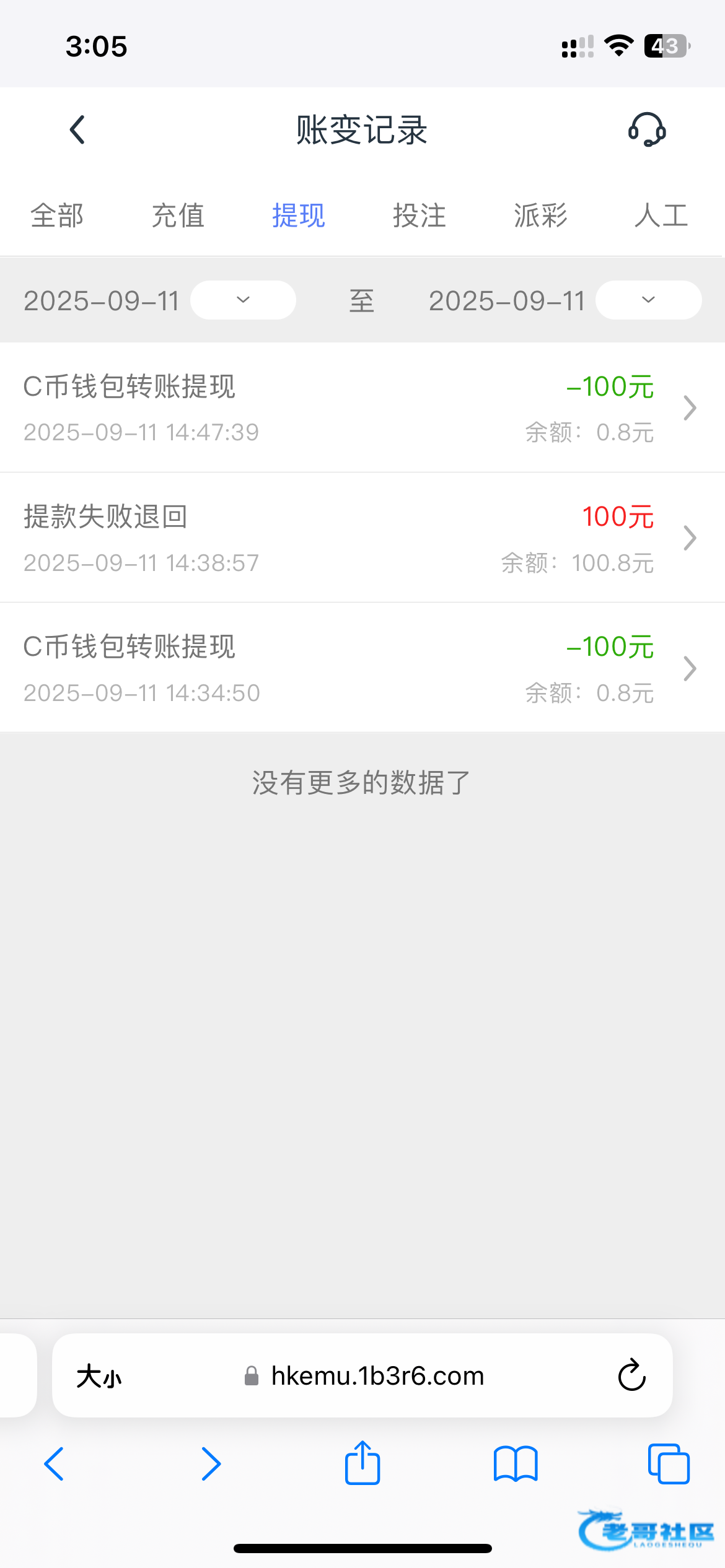
Task: Reload the page in Safari
Action: [x=631, y=1376]
